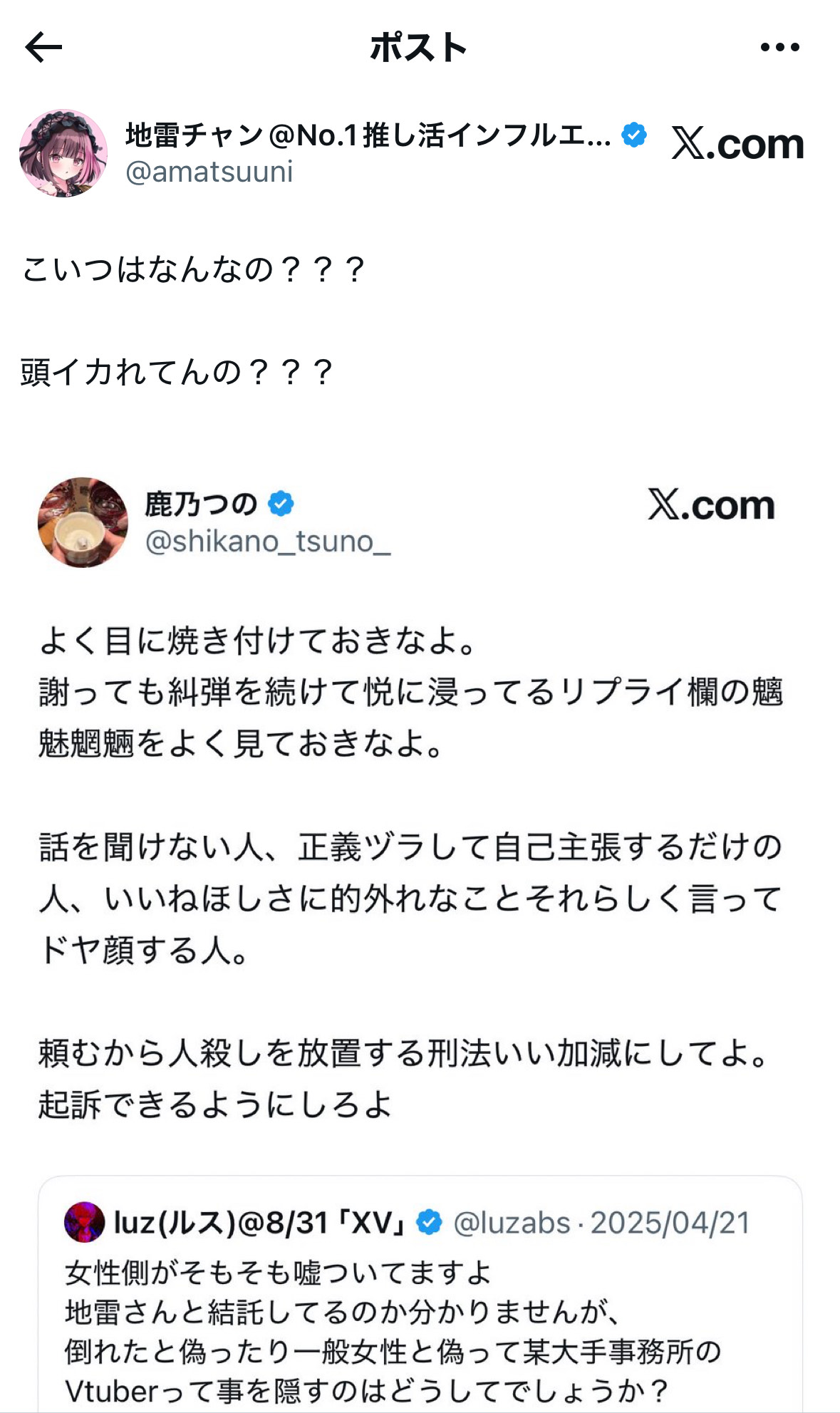
Task: Click the back arrow to return
Action: tap(43, 48)
